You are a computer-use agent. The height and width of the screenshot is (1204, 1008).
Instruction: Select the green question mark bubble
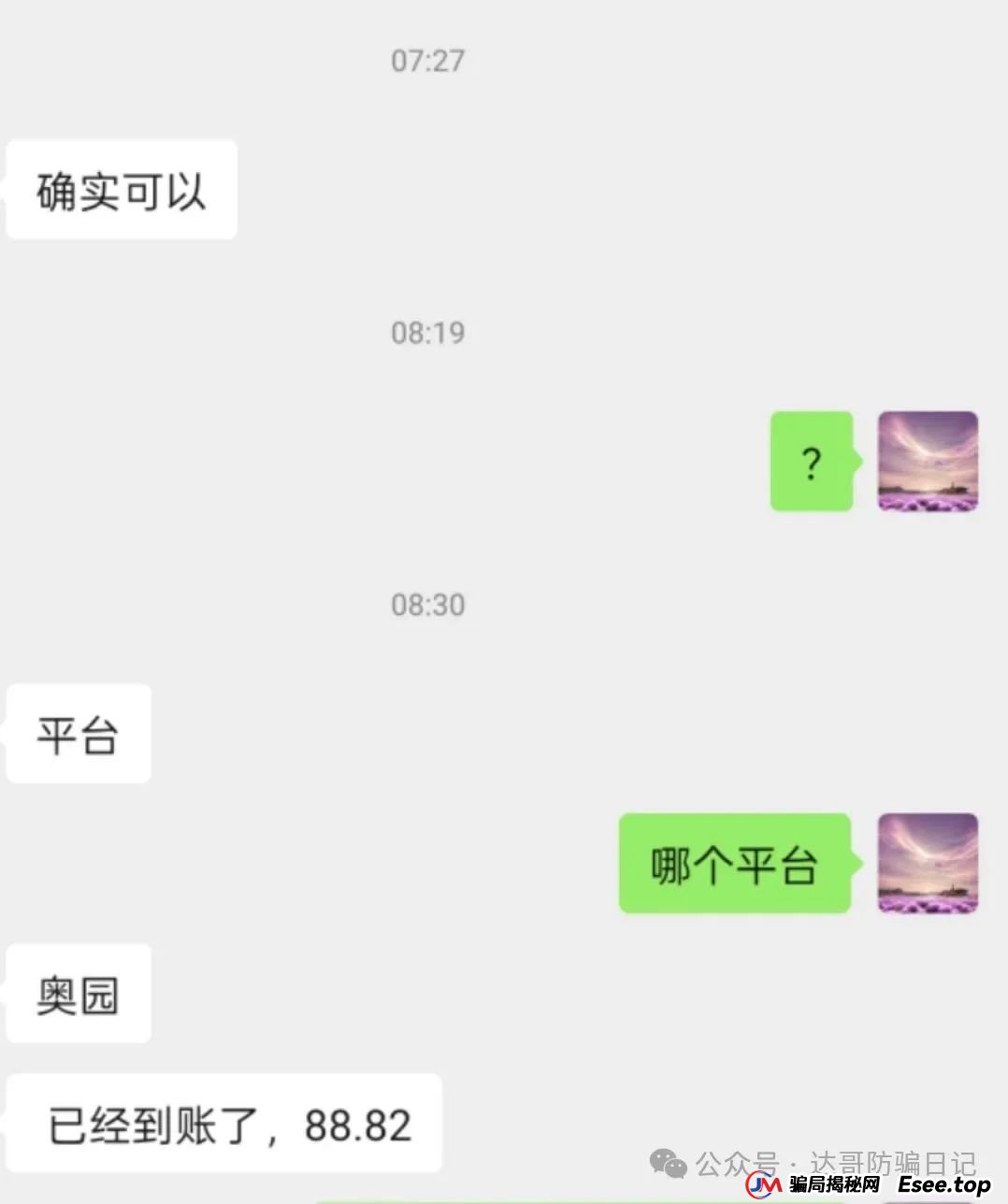click(810, 461)
